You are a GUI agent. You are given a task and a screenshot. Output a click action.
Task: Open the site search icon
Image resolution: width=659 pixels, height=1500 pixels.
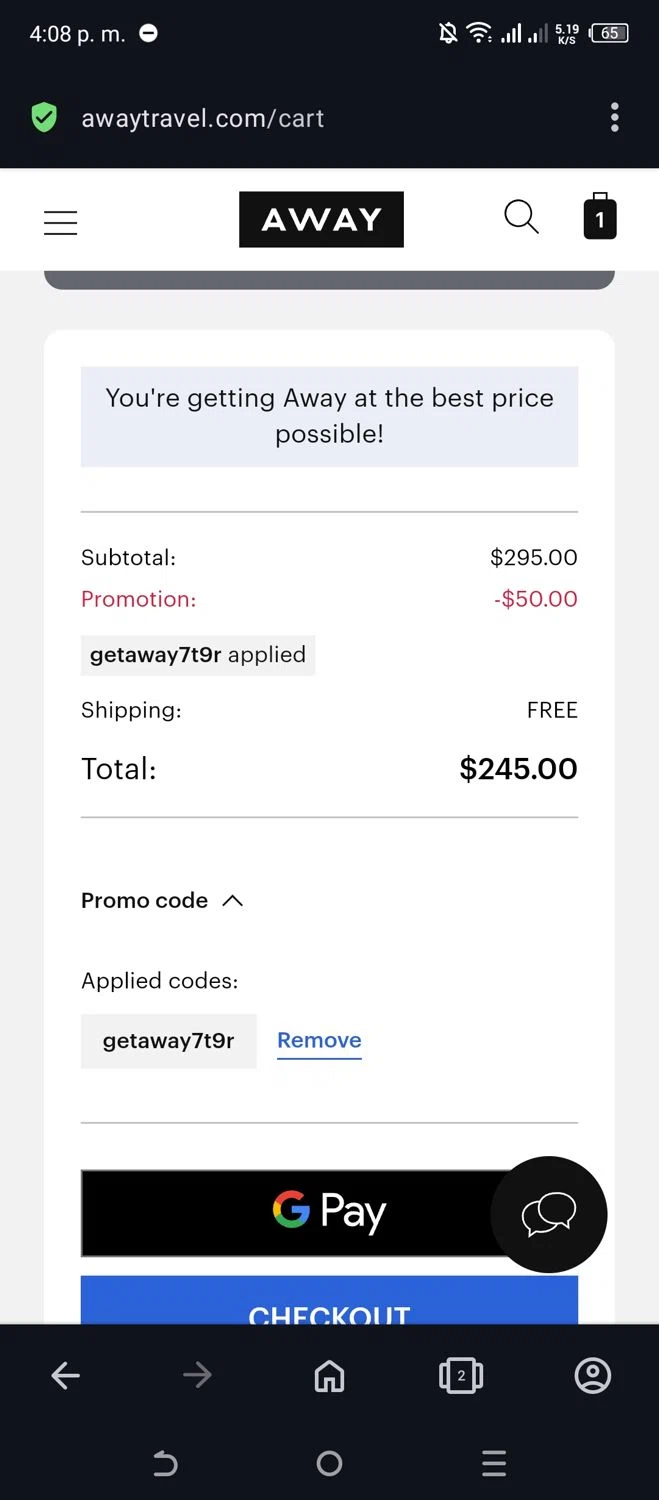pos(521,217)
